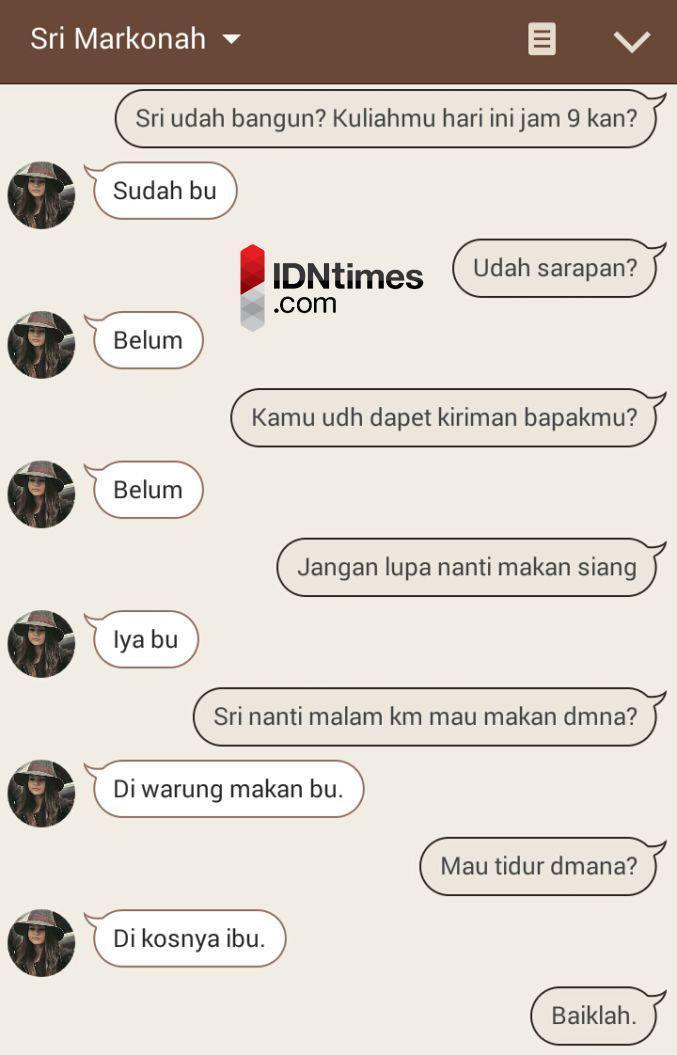Image resolution: width=677 pixels, height=1055 pixels.
Task: View Sri's avatar next to 'Iya bu'
Action: point(41,643)
